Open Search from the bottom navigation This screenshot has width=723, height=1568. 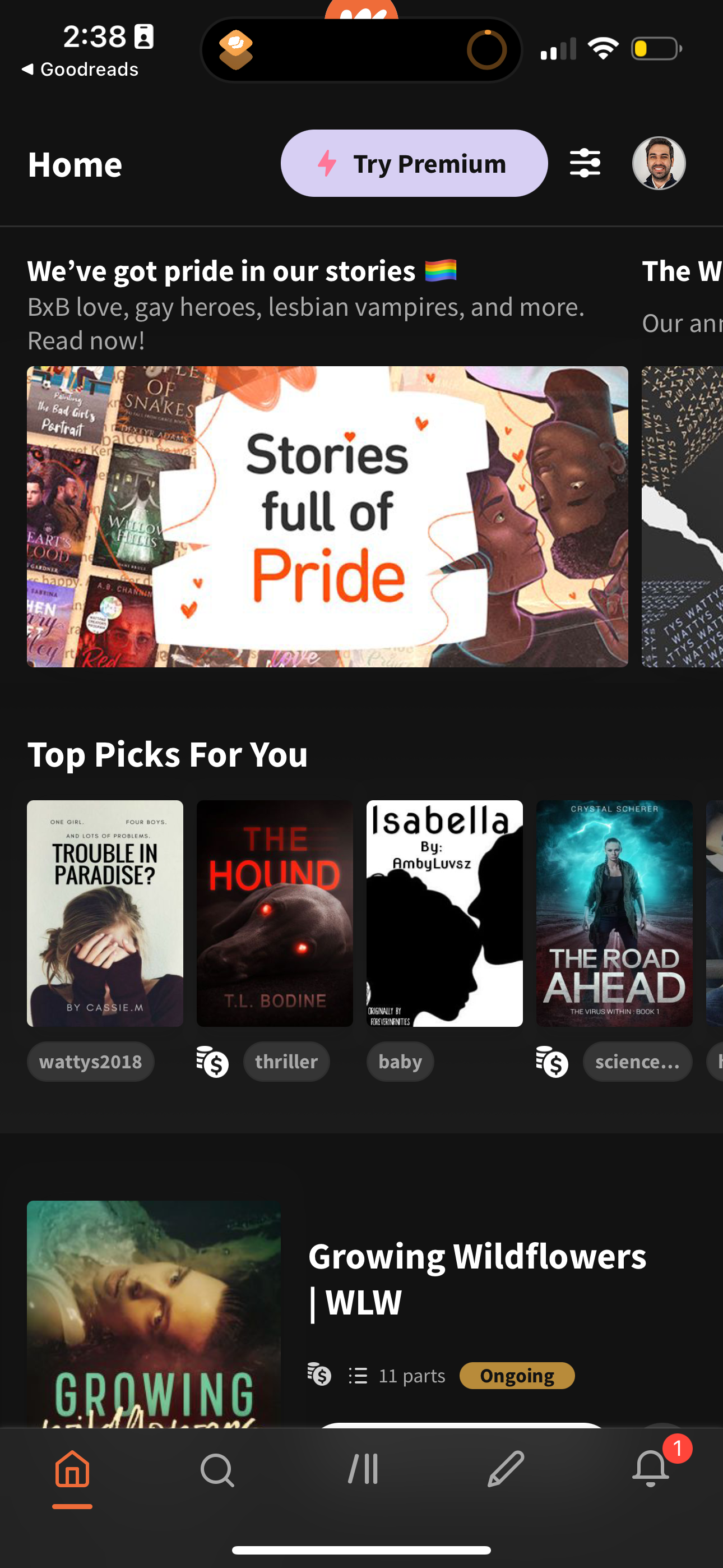coord(217,1470)
